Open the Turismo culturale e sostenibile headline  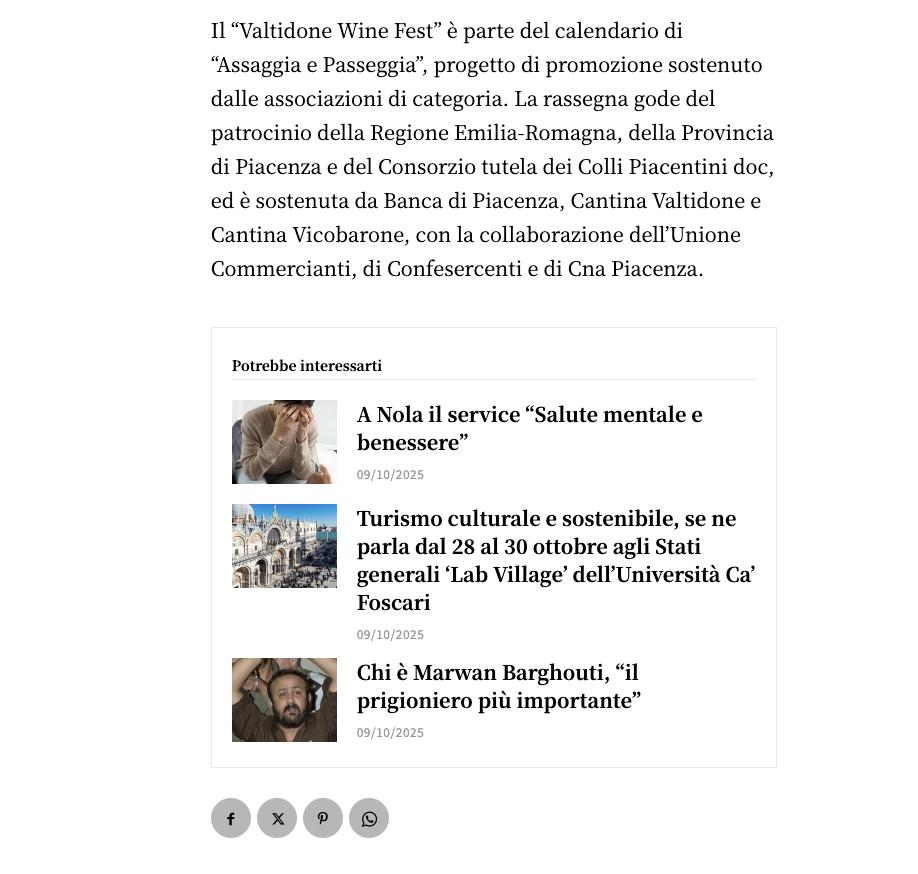(556, 560)
